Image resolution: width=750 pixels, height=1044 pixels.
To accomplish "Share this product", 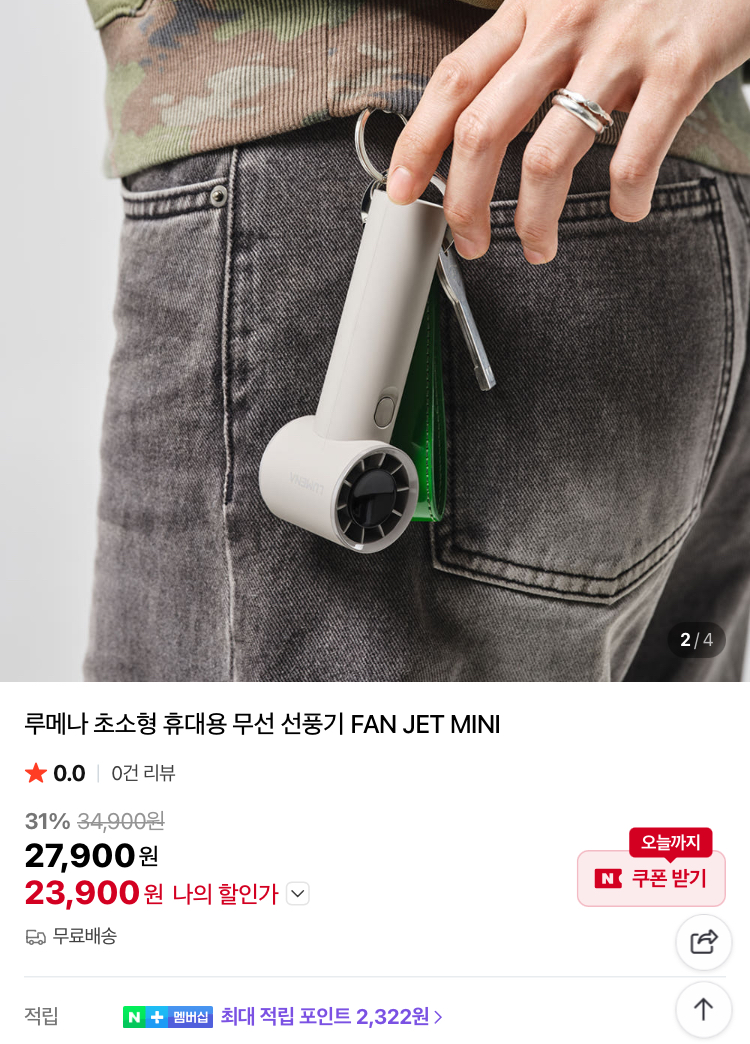I will (704, 942).
